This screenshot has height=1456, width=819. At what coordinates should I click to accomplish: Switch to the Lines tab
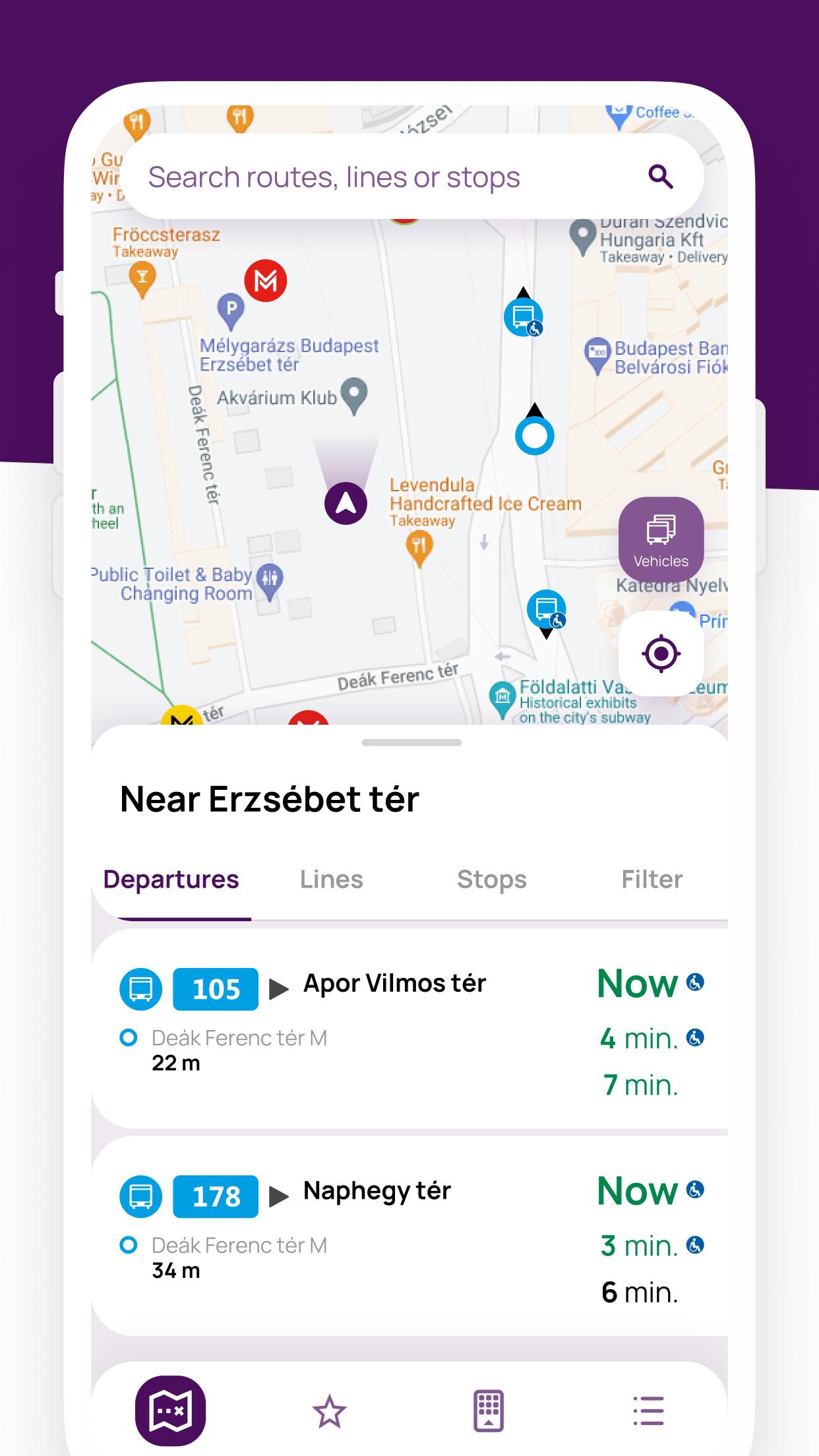tap(331, 880)
